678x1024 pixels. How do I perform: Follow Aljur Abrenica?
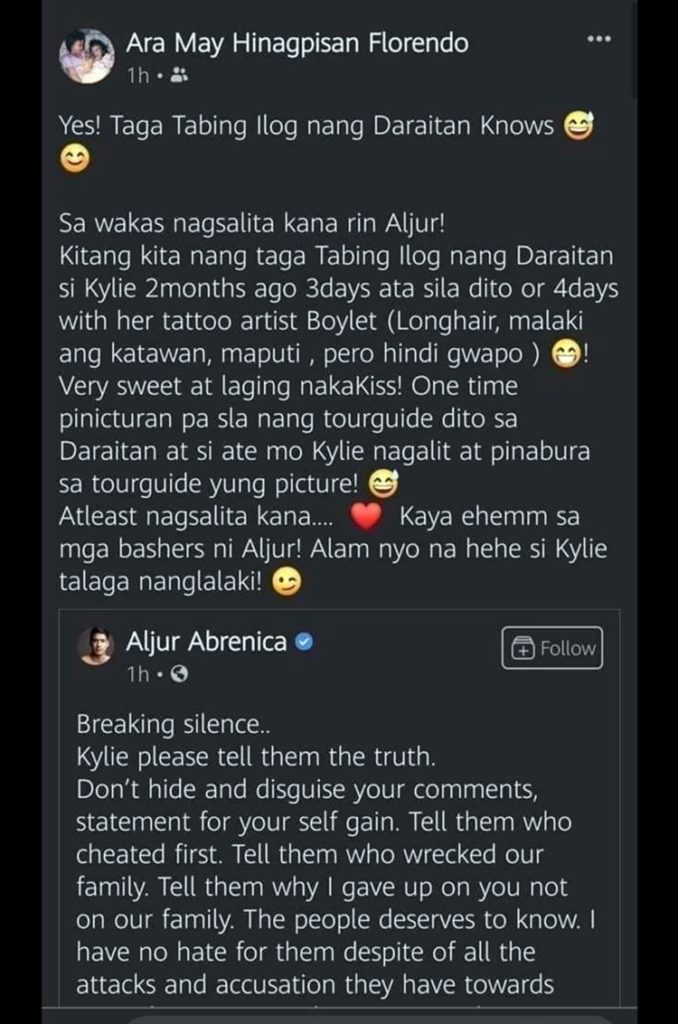coord(553,648)
